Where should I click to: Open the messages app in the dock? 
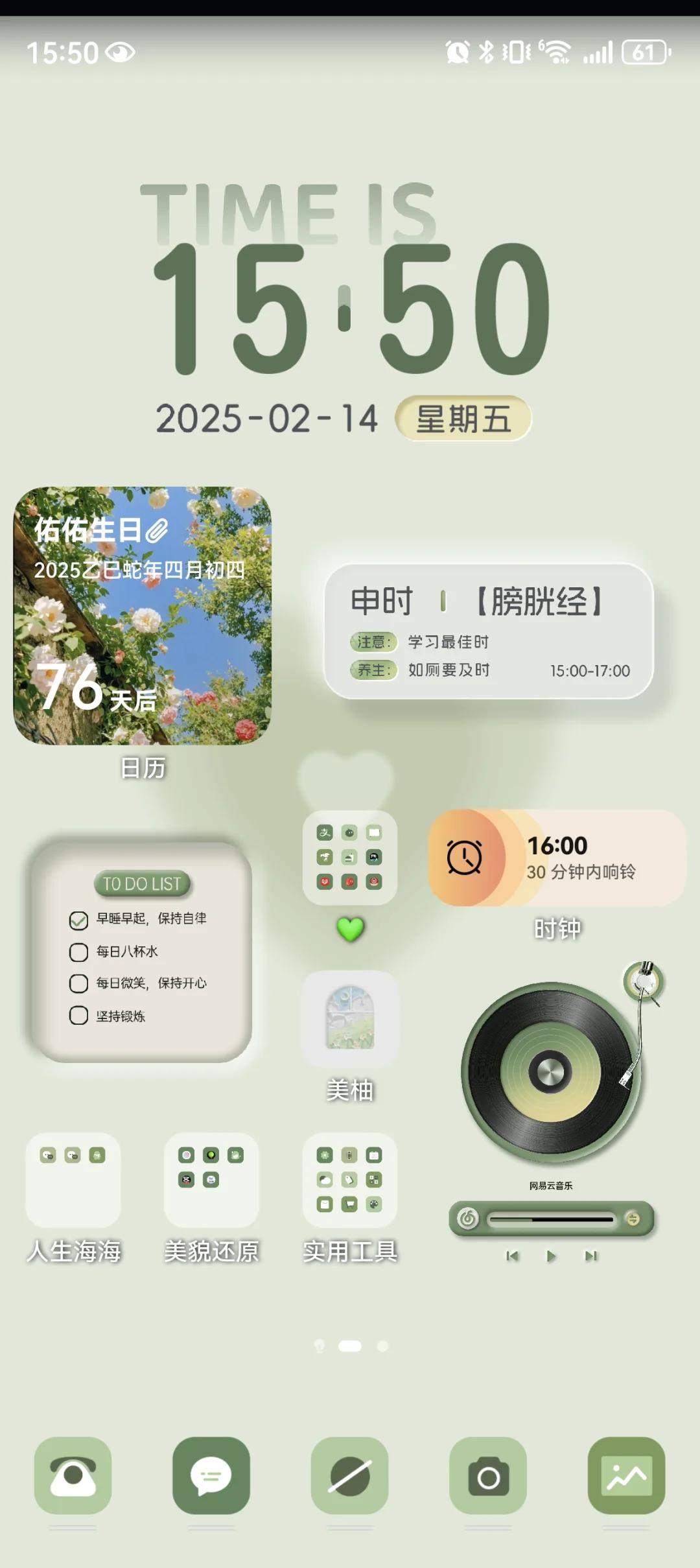(211, 1476)
